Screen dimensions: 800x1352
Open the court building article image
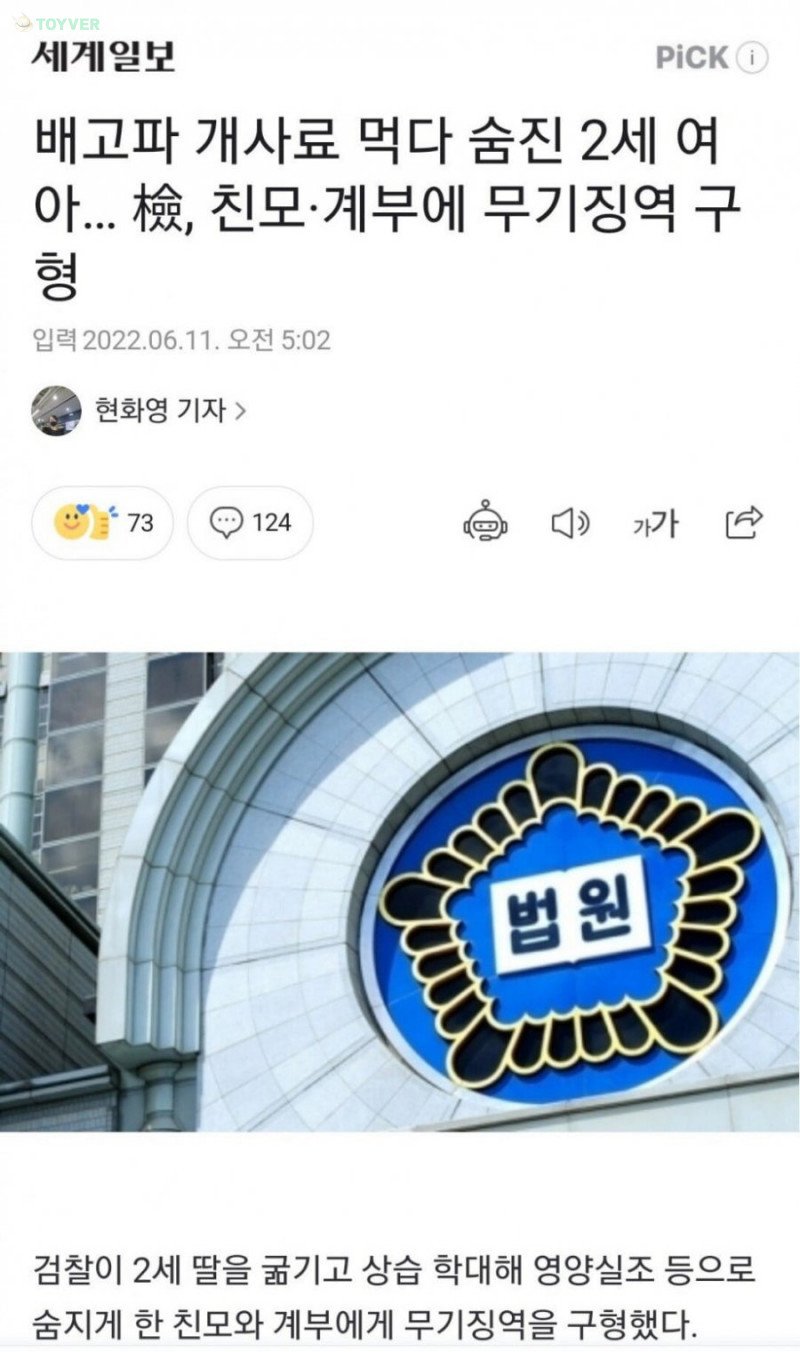400,890
